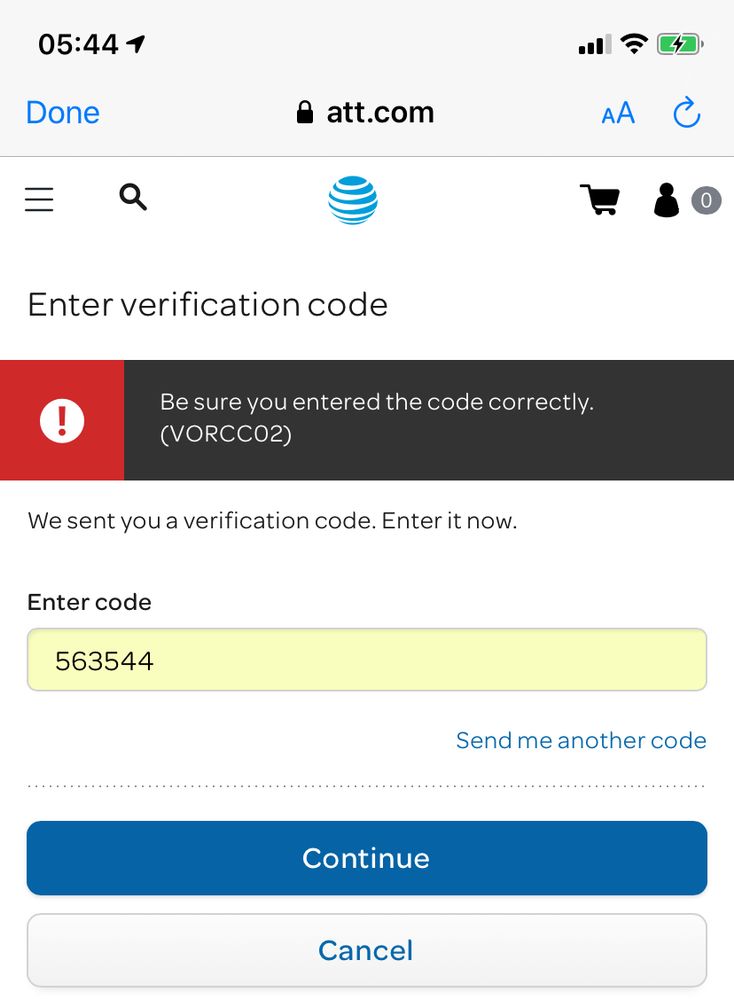Viewport: 734px width, 999px height.
Task: Open the AA text size options
Action: click(618, 113)
